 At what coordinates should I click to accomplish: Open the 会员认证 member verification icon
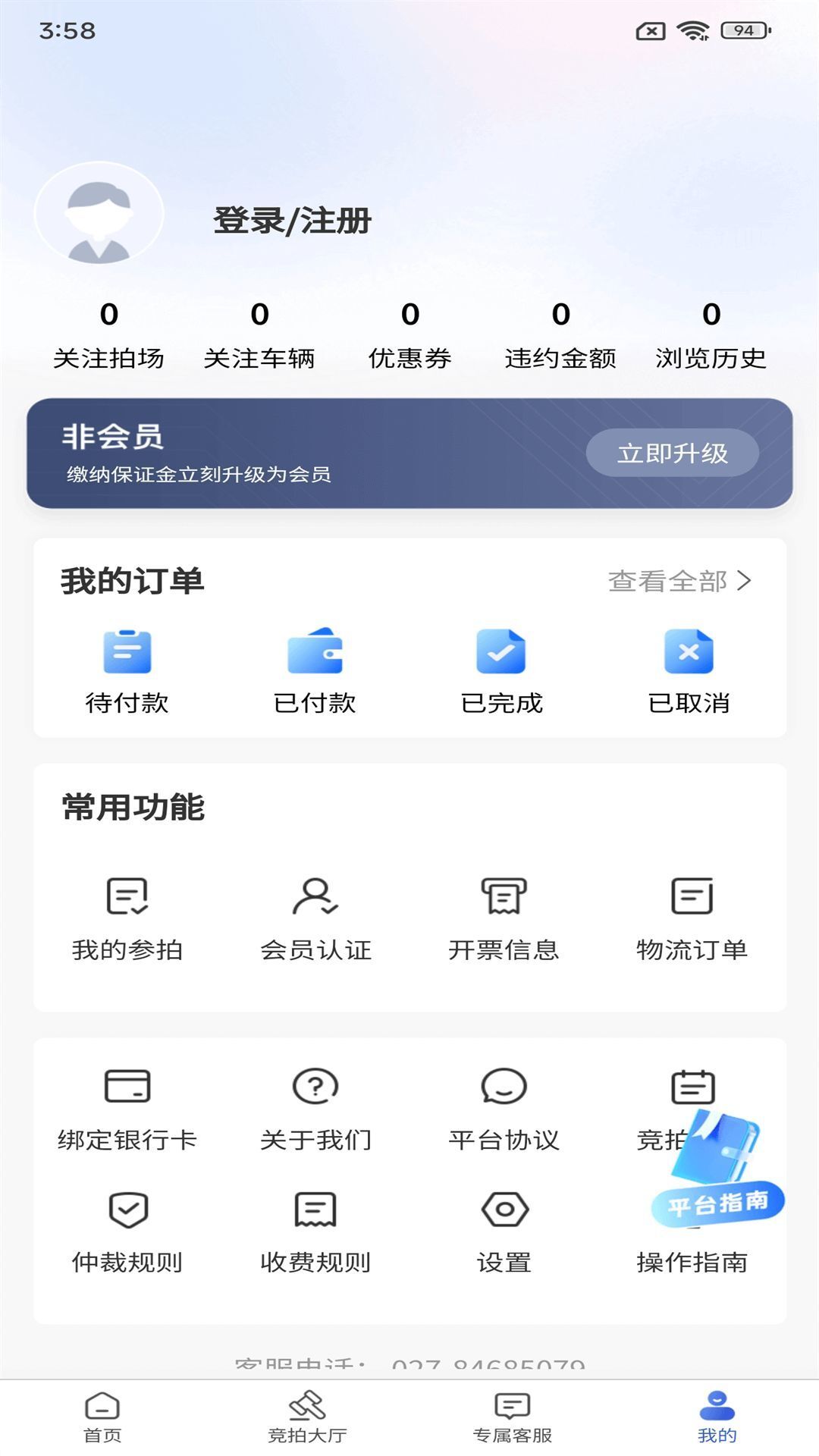pyautogui.click(x=314, y=899)
